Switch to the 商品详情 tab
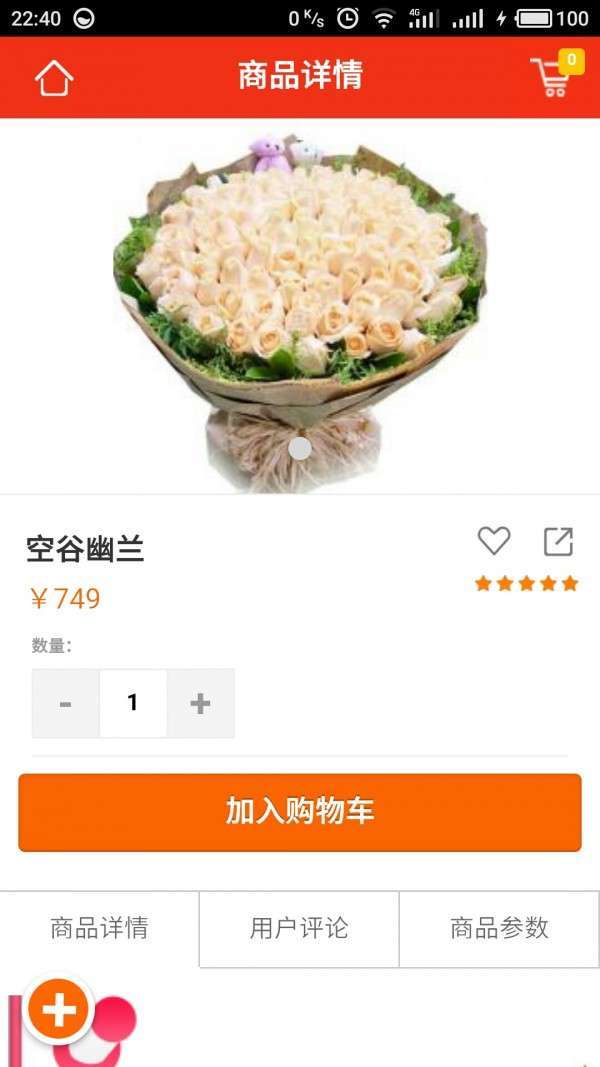 (100, 928)
